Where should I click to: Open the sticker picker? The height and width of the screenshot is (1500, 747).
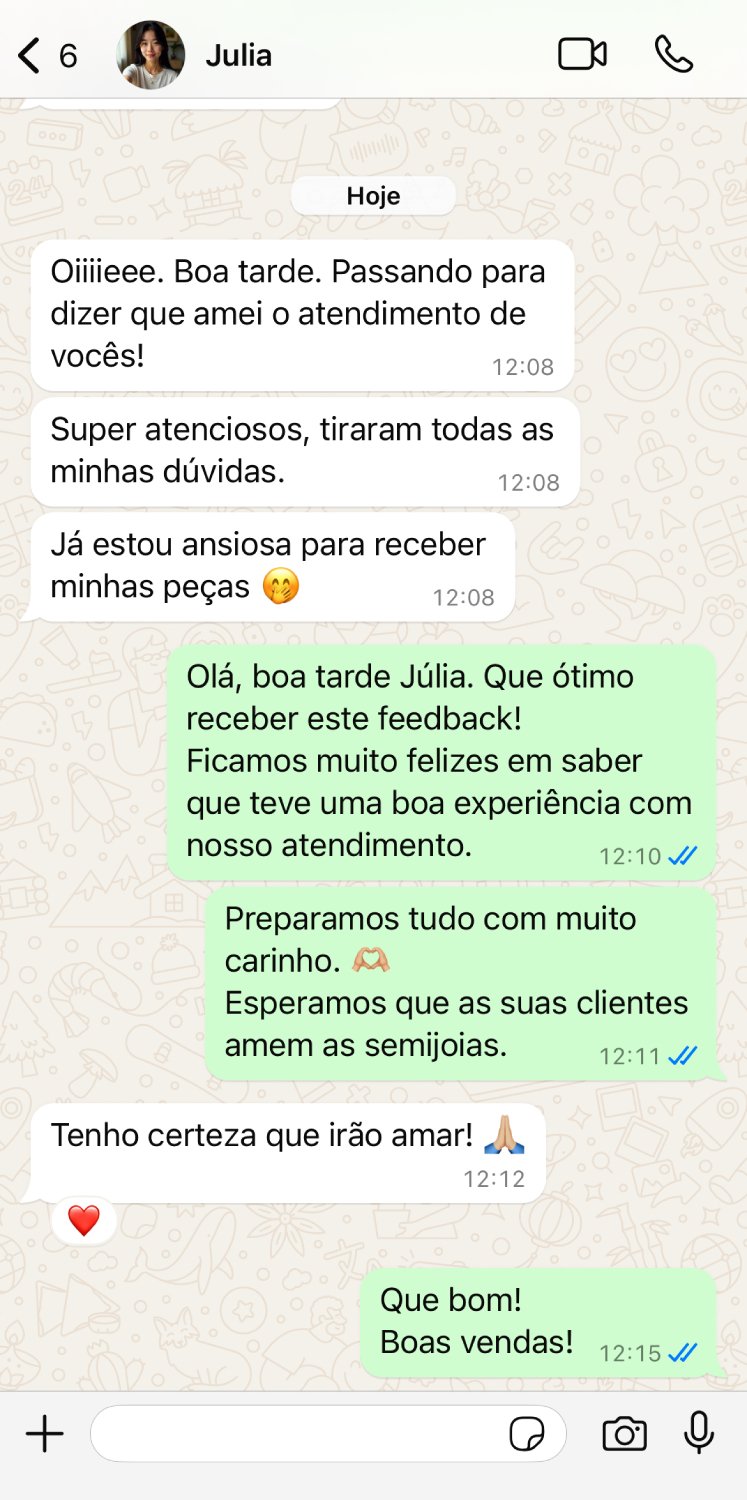[x=527, y=1435]
